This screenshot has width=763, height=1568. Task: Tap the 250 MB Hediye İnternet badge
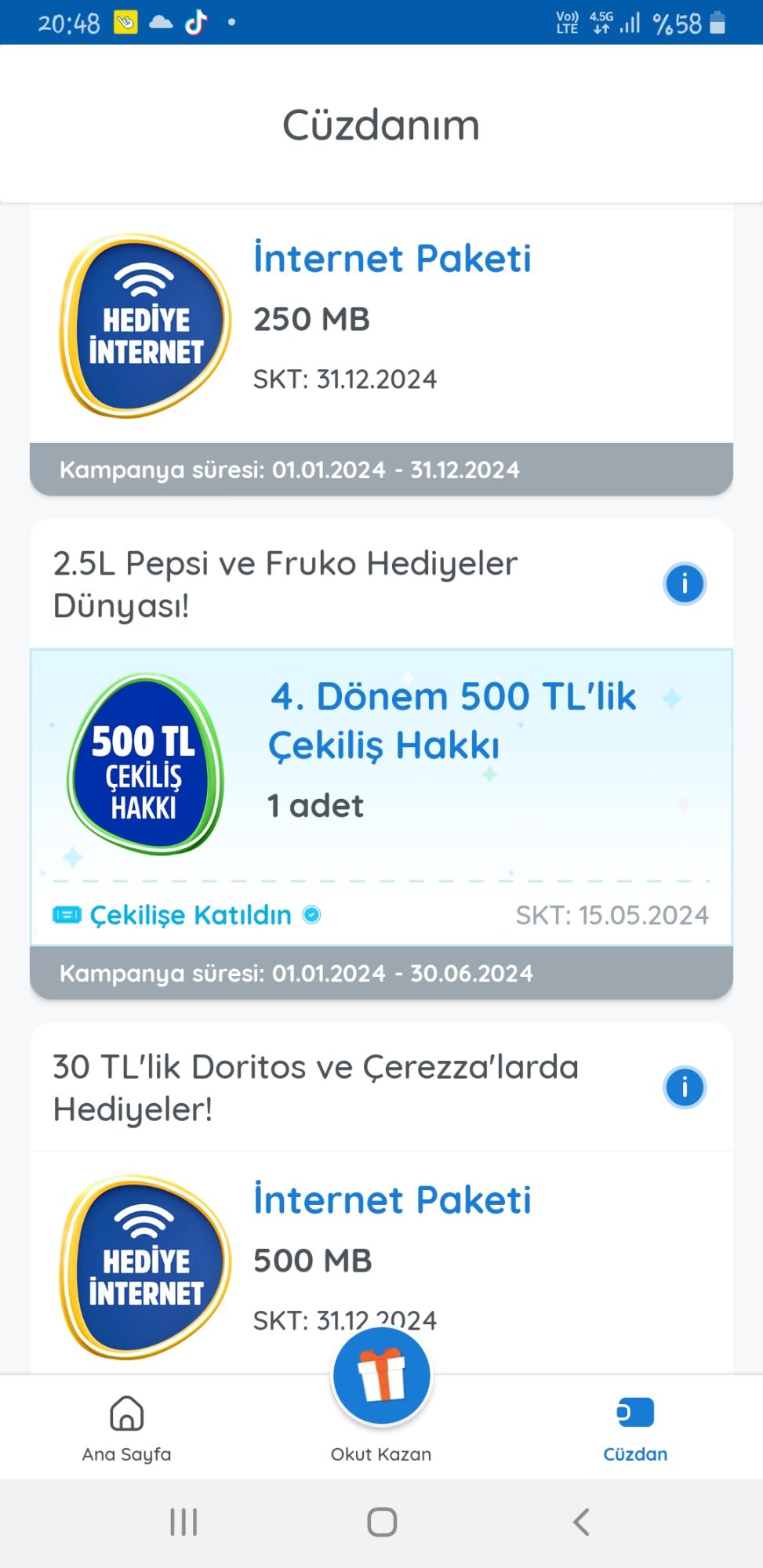pyautogui.click(x=145, y=321)
